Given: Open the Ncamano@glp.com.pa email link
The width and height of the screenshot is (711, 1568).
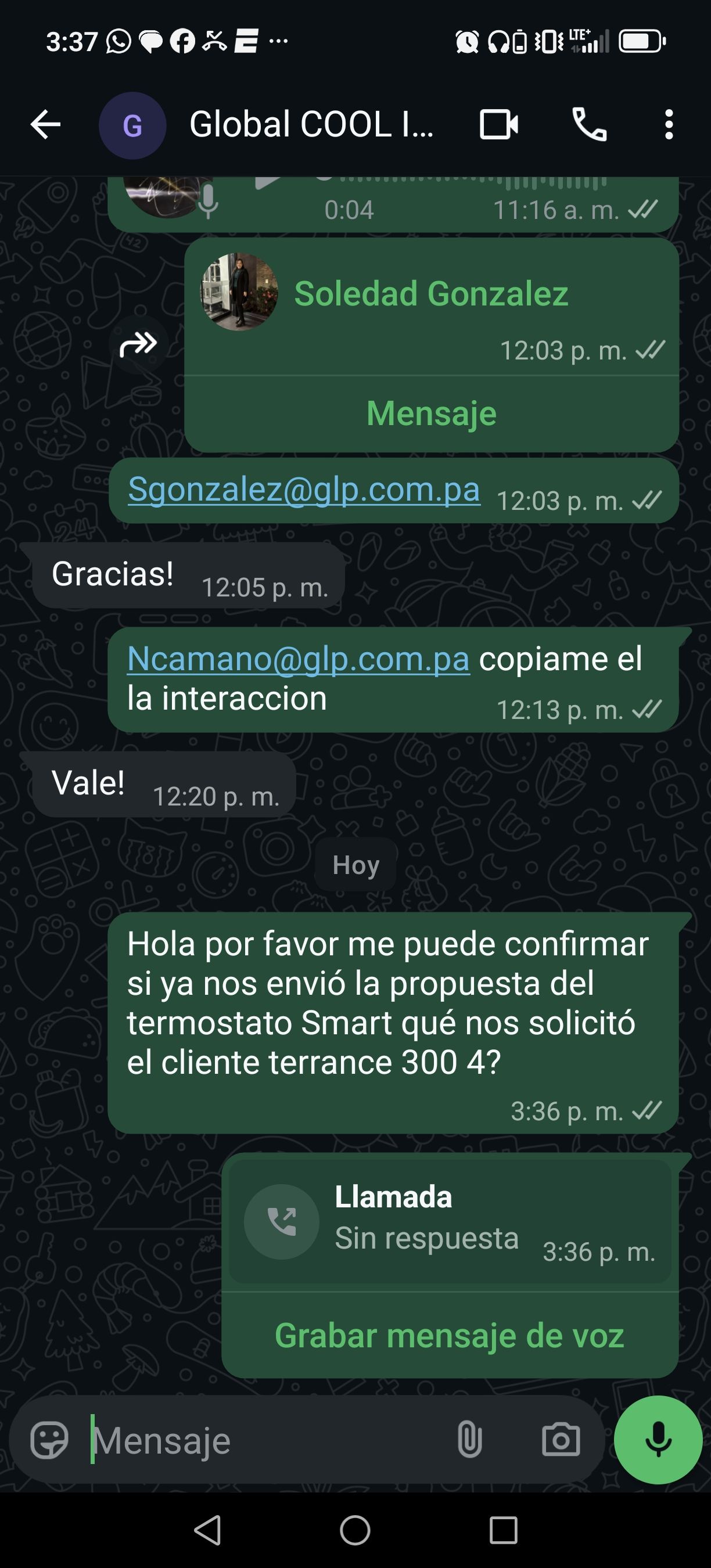Looking at the screenshot, I should (298, 659).
